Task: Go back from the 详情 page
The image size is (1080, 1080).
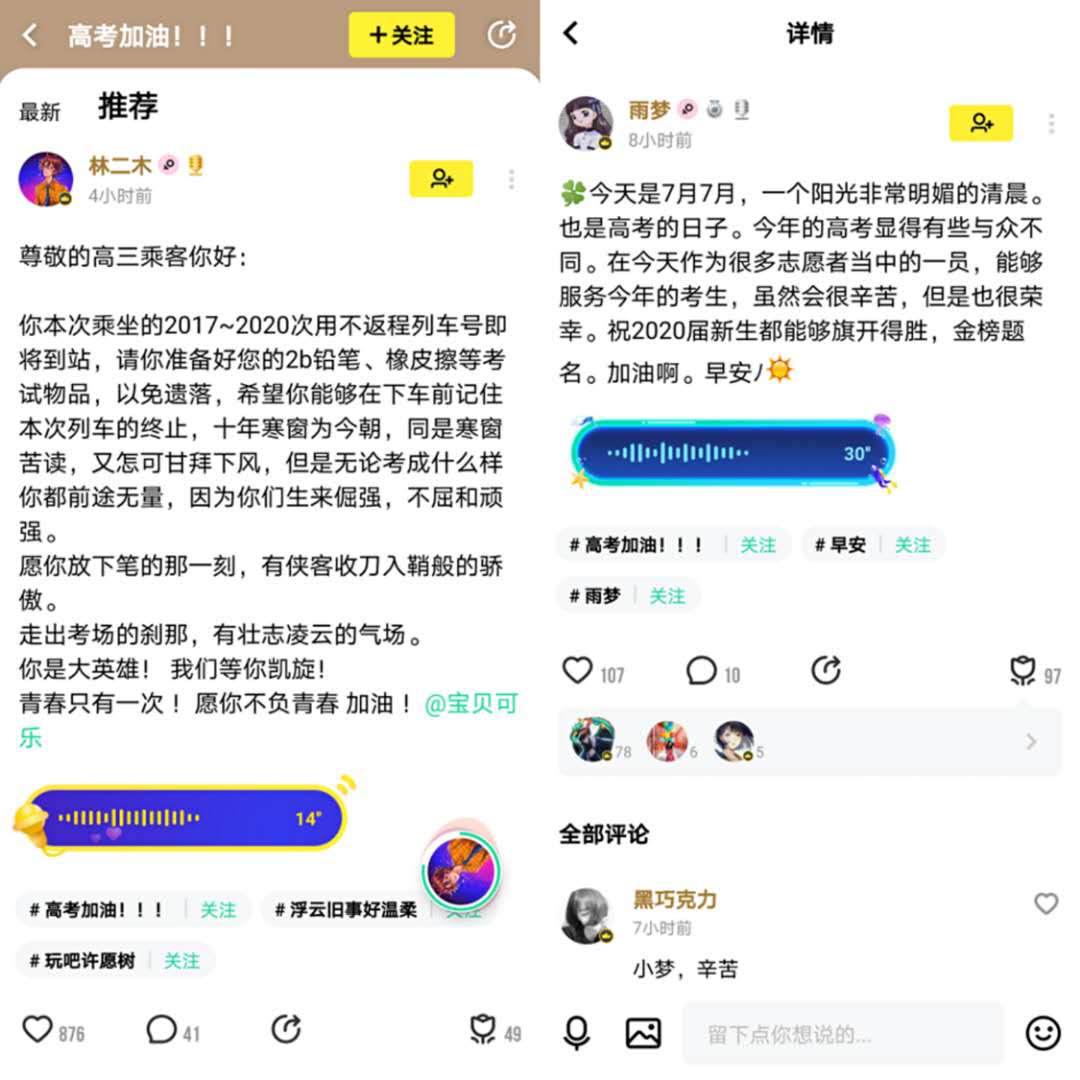Action: click(571, 33)
